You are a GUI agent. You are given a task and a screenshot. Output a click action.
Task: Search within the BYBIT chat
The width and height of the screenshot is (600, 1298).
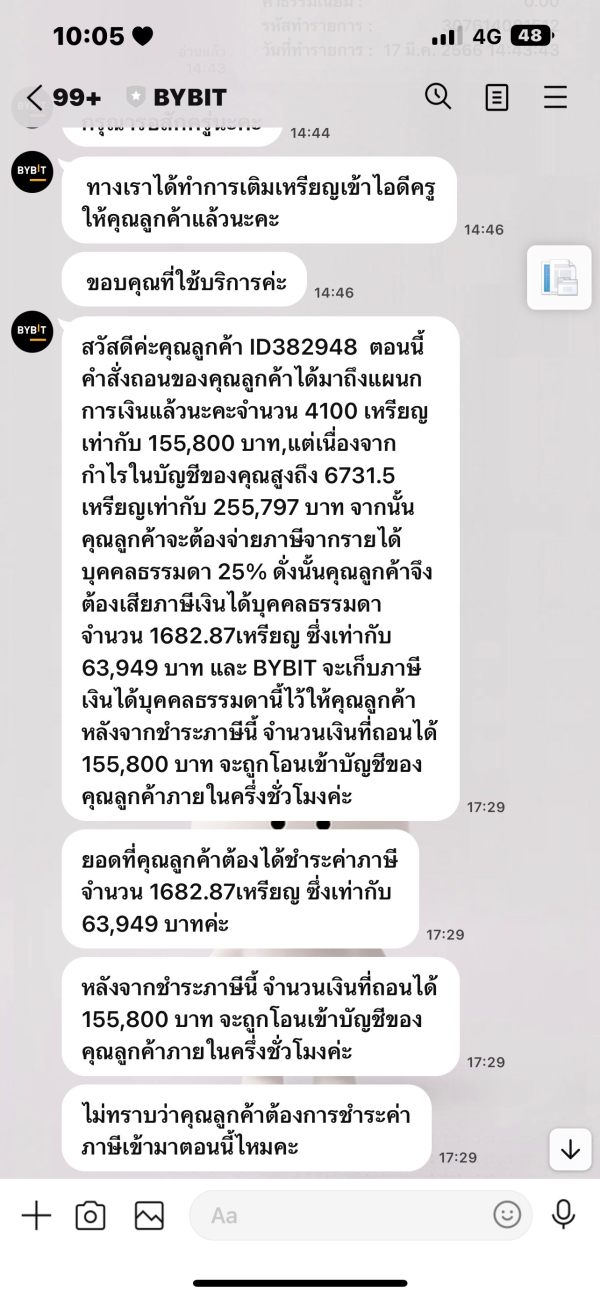coord(438,97)
